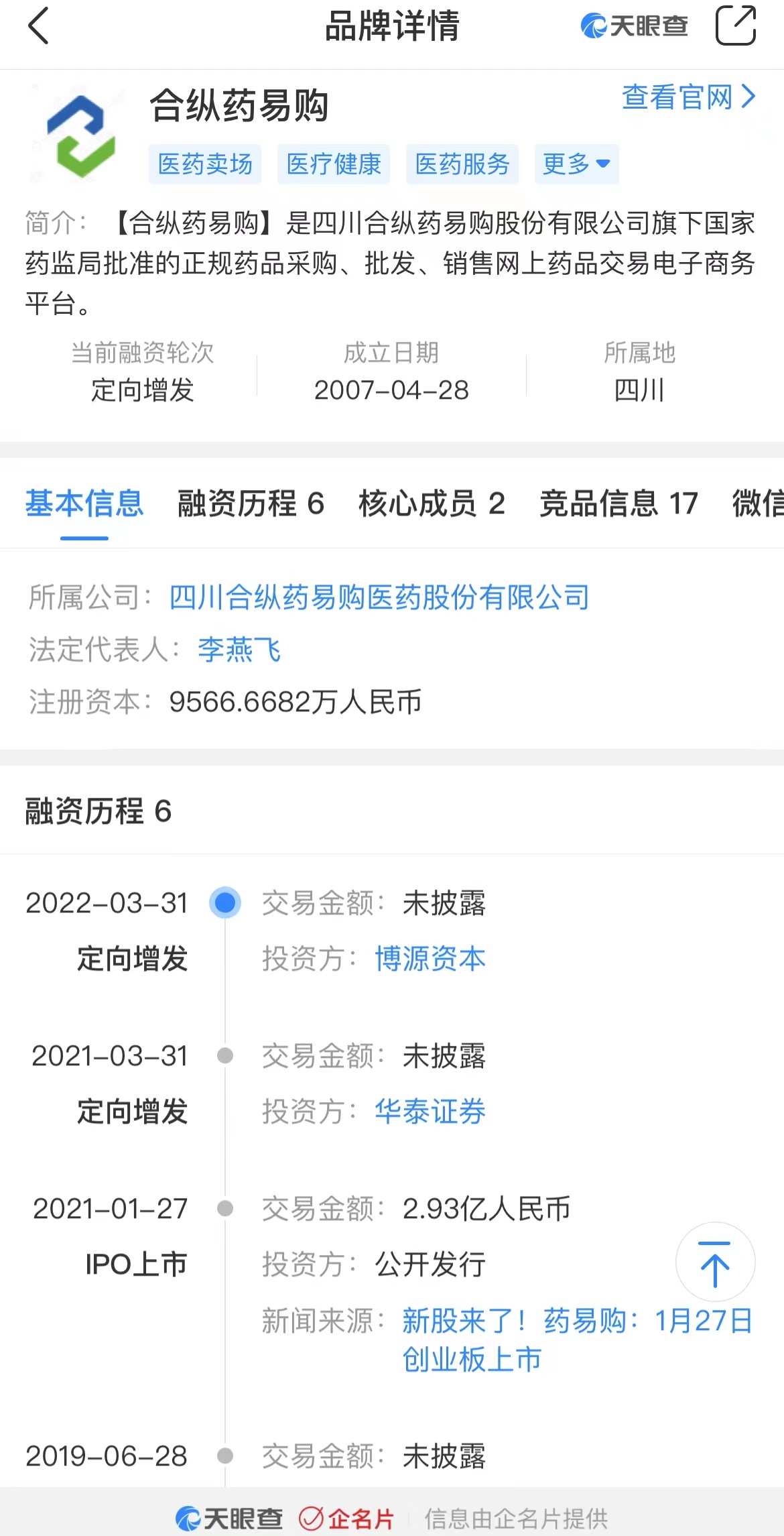This screenshot has width=784, height=1536.
Task: Go back from brand details page
Action: tap(39, 27)
